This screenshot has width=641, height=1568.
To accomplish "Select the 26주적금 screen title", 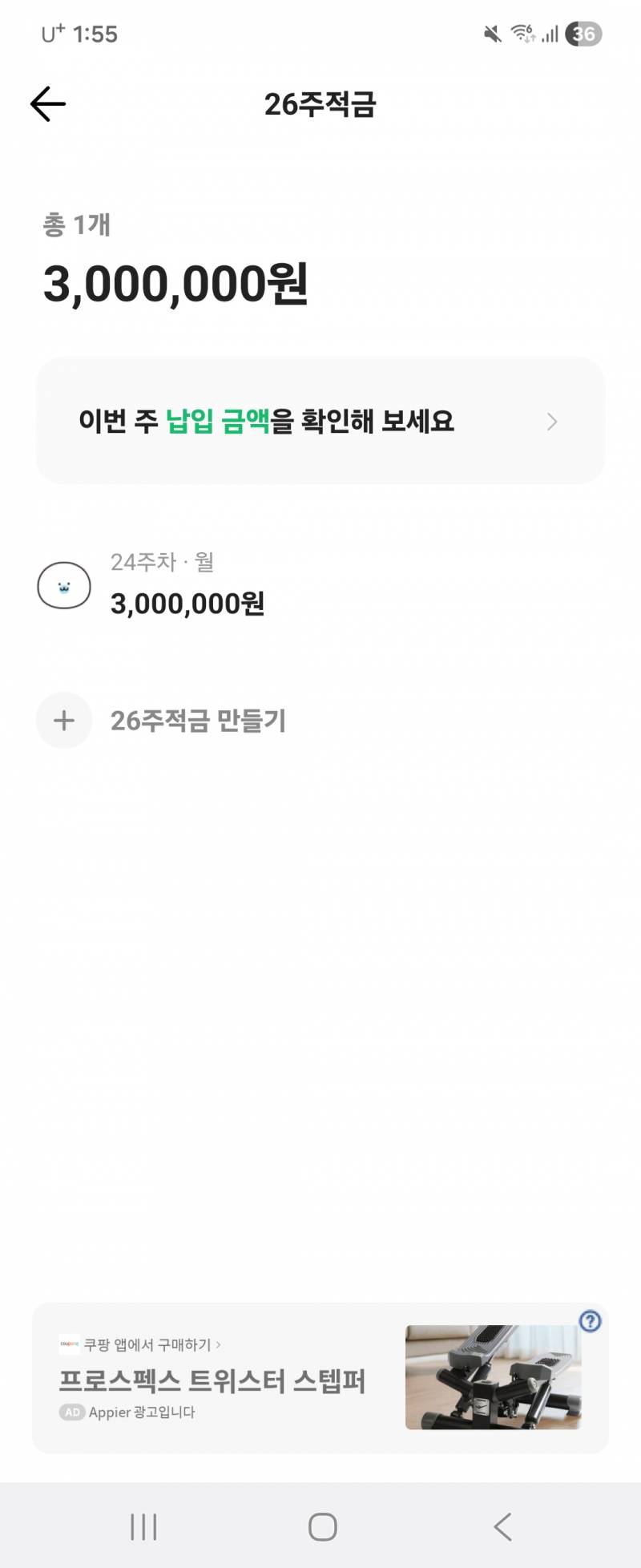I will (x=320, y=104).
